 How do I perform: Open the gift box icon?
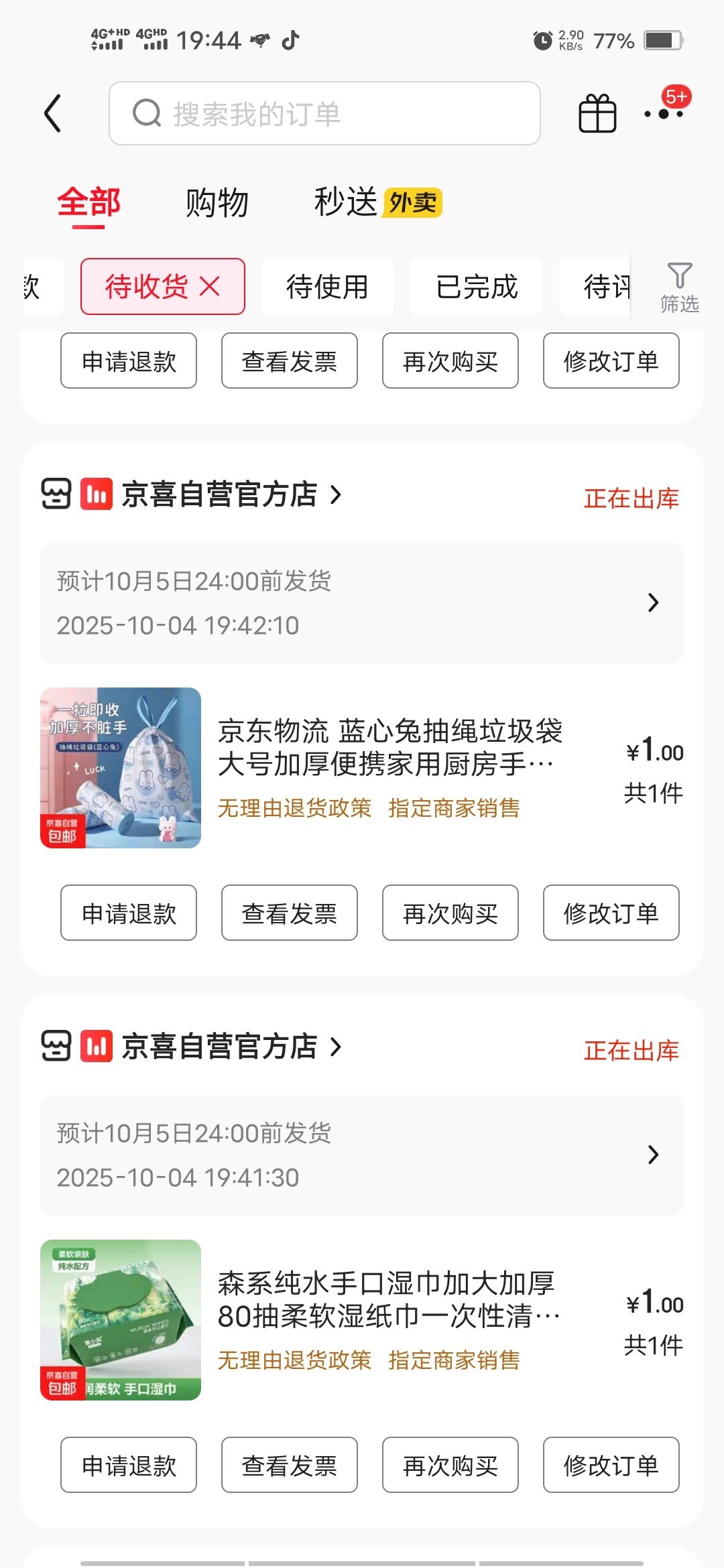click(x=597, y=113)
